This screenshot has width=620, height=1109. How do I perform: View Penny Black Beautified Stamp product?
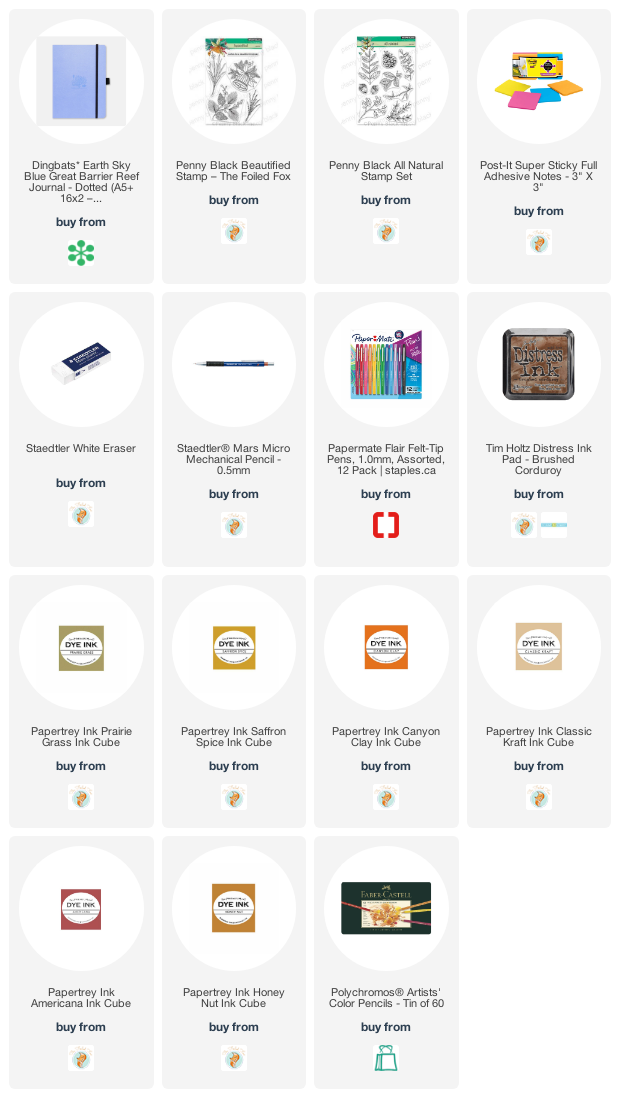click(x=233, y=81)
